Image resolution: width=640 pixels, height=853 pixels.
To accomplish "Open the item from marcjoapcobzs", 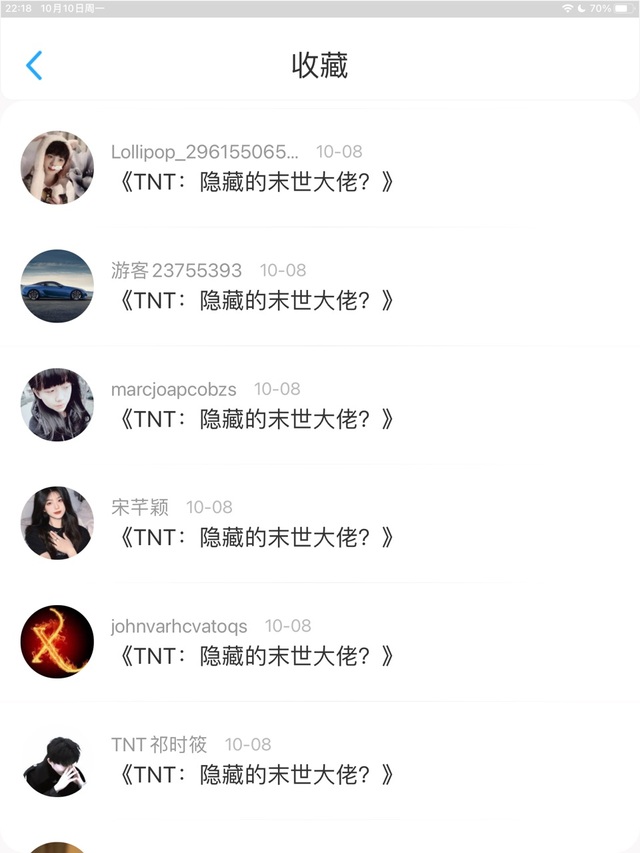I will click(256, 419).
